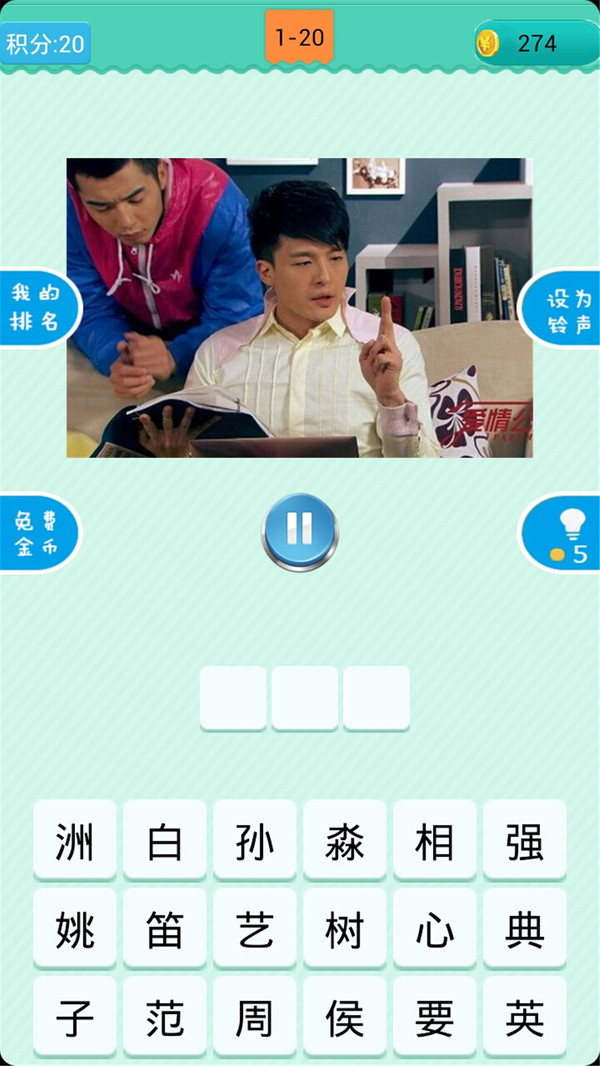Select the character 相

click(x=435, y=843)
